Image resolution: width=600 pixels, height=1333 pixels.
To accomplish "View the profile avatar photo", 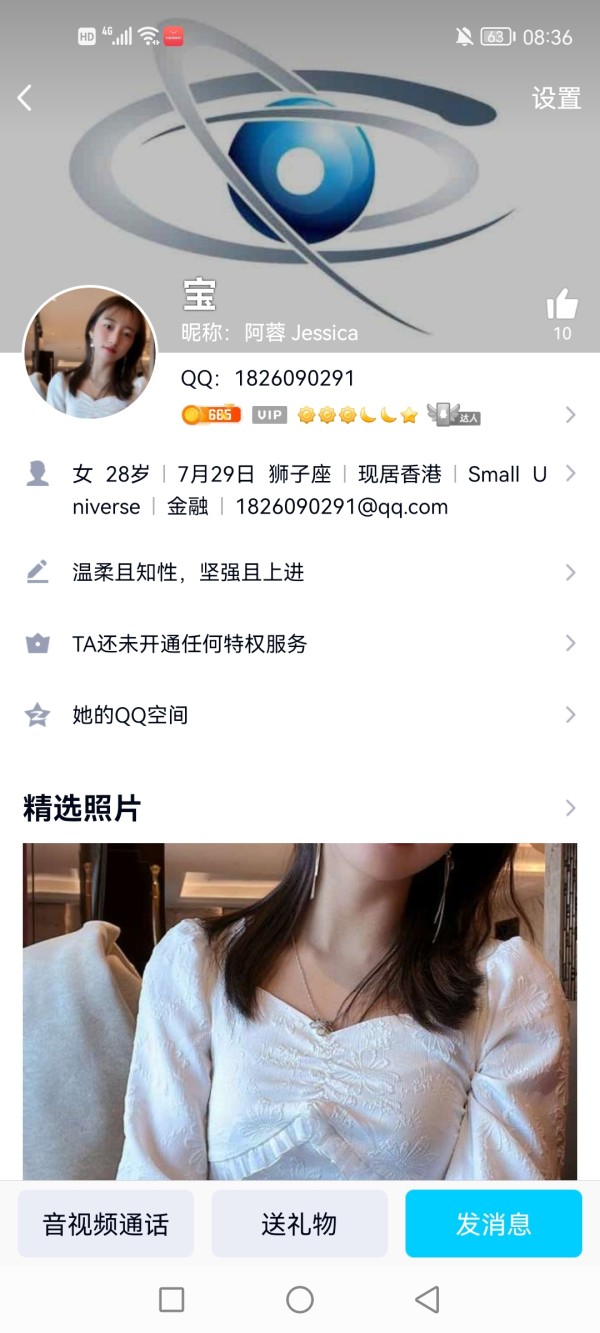I will tap(90, 352).
